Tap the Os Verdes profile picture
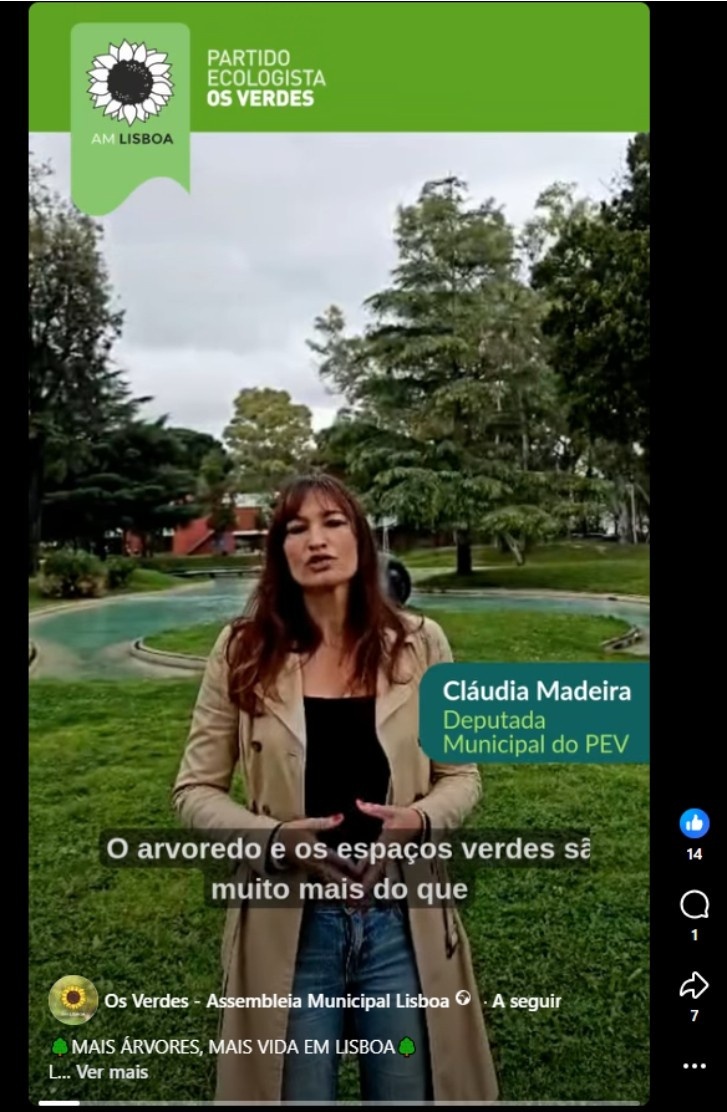 pyautogui.click(x=73, y=999)
